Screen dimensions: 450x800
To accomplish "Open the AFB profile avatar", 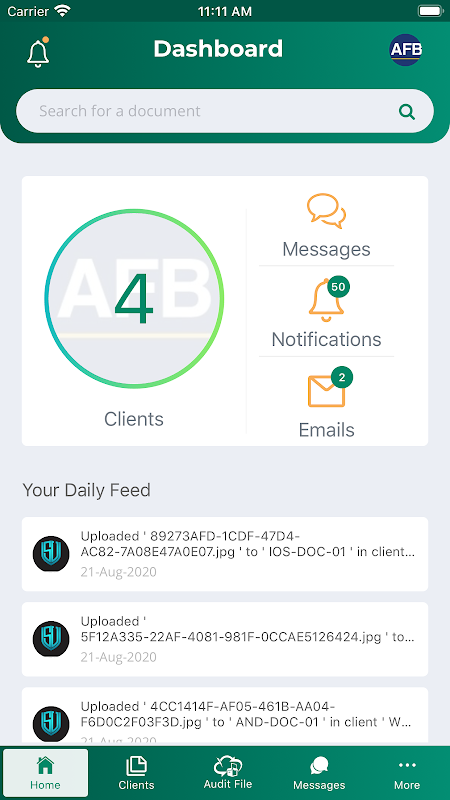I will [406, 50].
